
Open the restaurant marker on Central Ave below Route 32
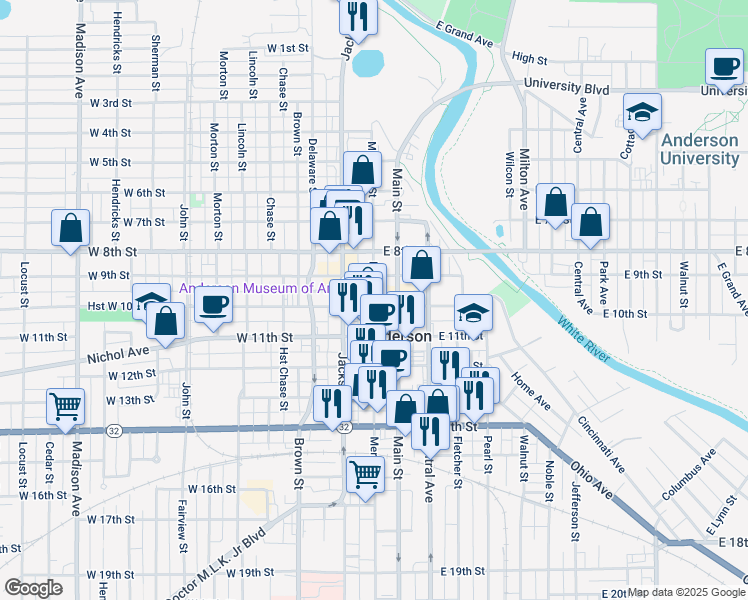pos(430,432)
